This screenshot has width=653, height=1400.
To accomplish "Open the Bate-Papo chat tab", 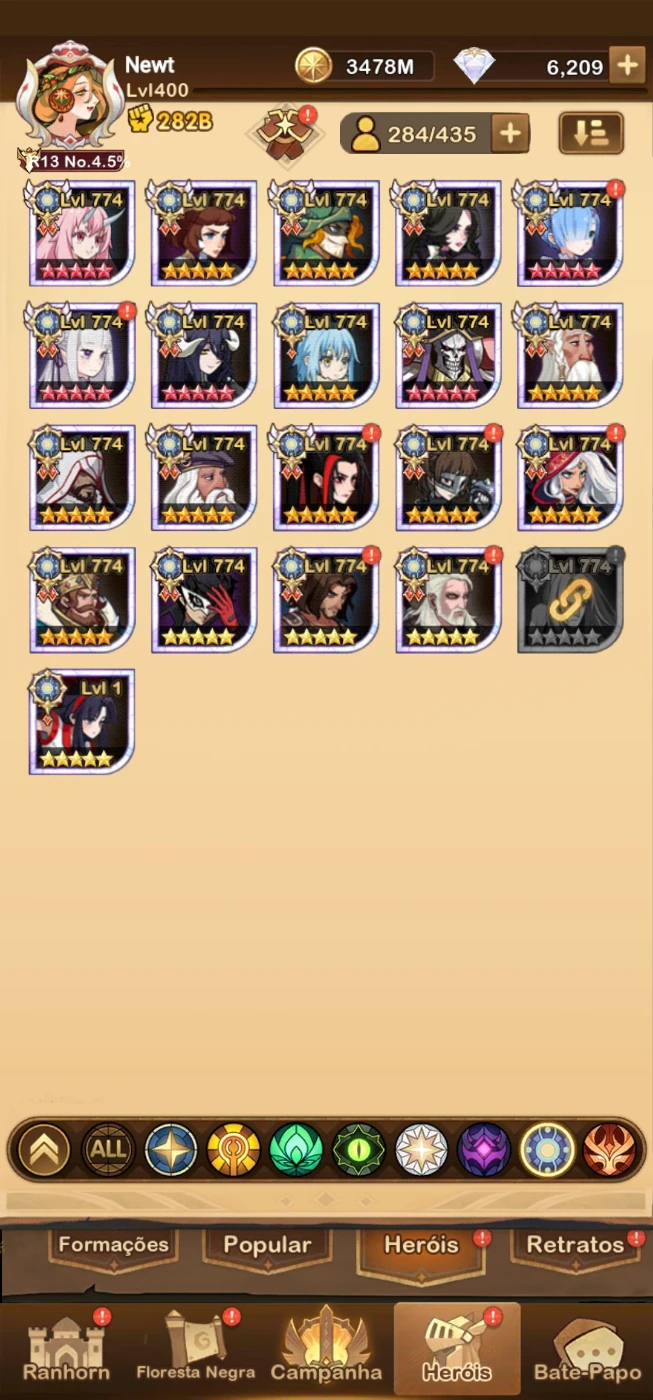I will pos(588,1349).
